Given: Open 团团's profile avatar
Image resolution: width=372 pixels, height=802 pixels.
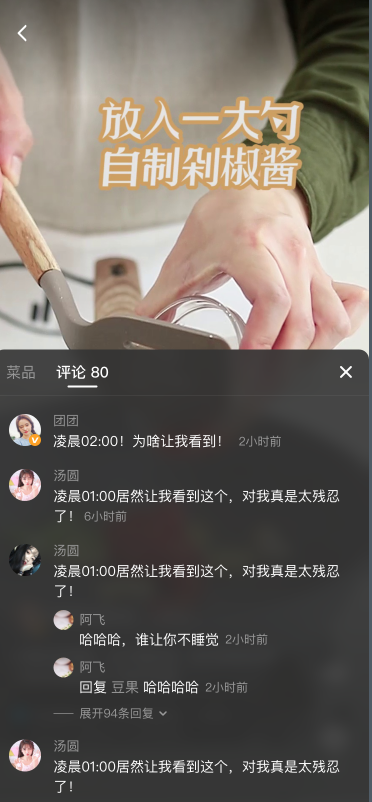Looking at the screenshot, I should click(25, 430).
